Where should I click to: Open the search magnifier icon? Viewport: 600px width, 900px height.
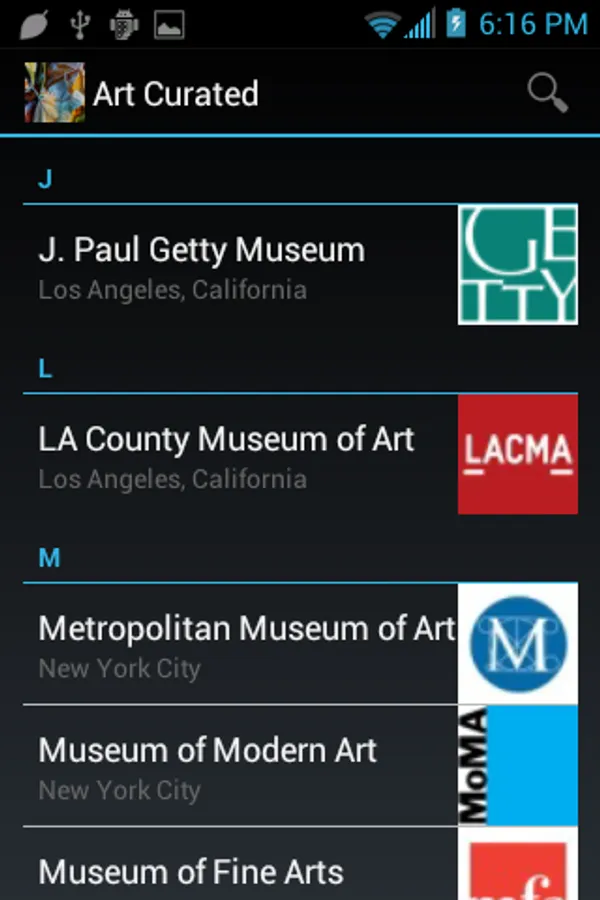(547, 93)
